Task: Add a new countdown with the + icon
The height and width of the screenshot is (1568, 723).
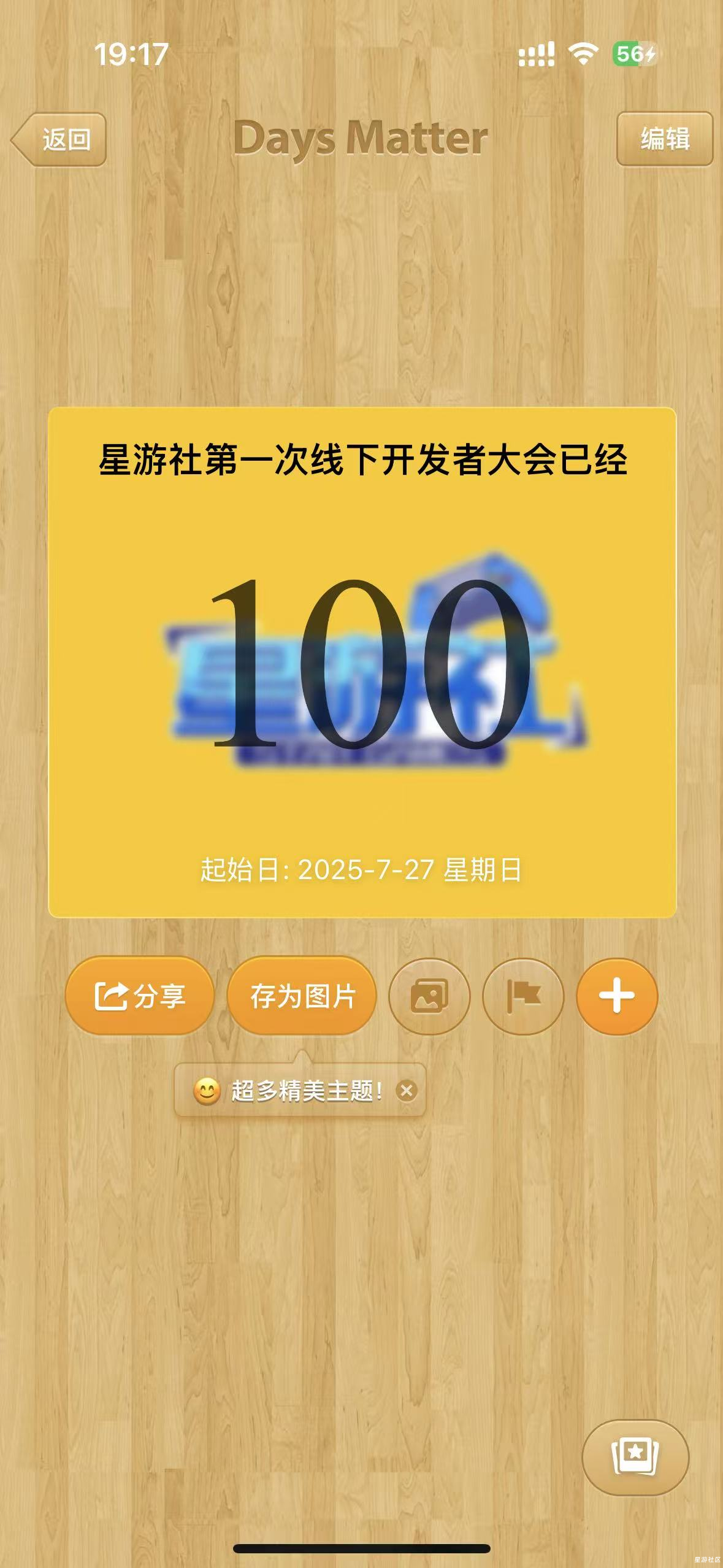Action: click(x=616, y=995)
